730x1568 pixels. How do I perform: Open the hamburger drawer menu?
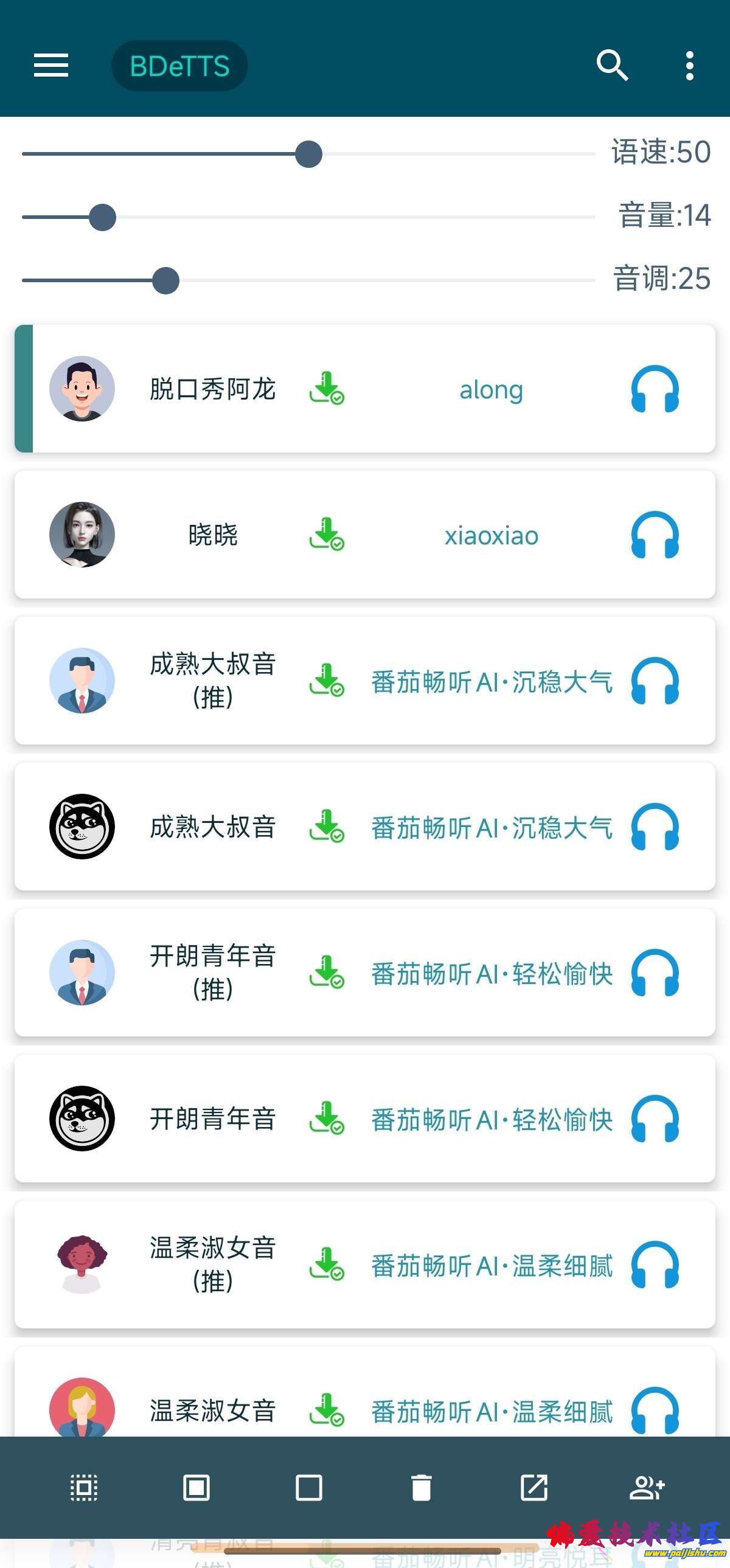(51, 65)
